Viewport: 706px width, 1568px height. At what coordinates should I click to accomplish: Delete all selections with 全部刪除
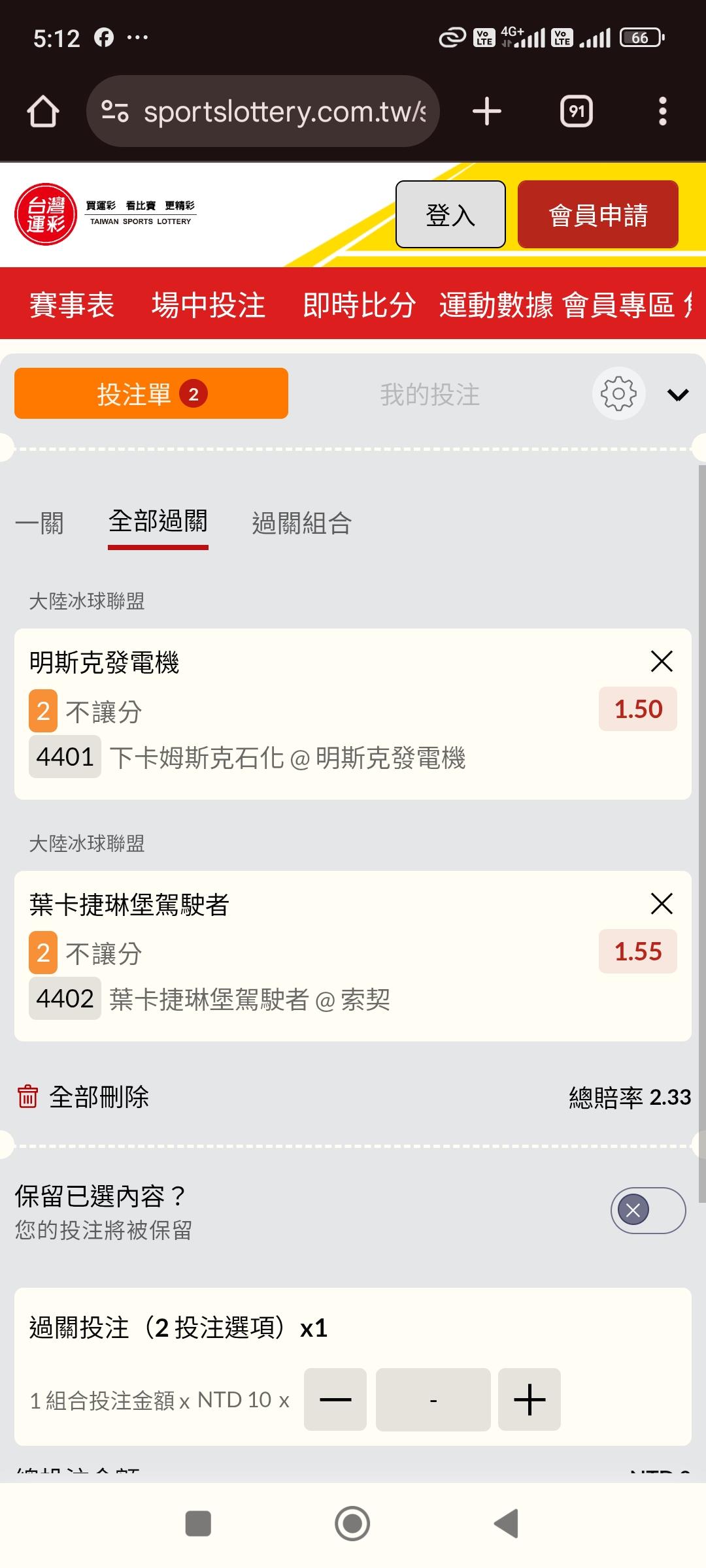84,1097
